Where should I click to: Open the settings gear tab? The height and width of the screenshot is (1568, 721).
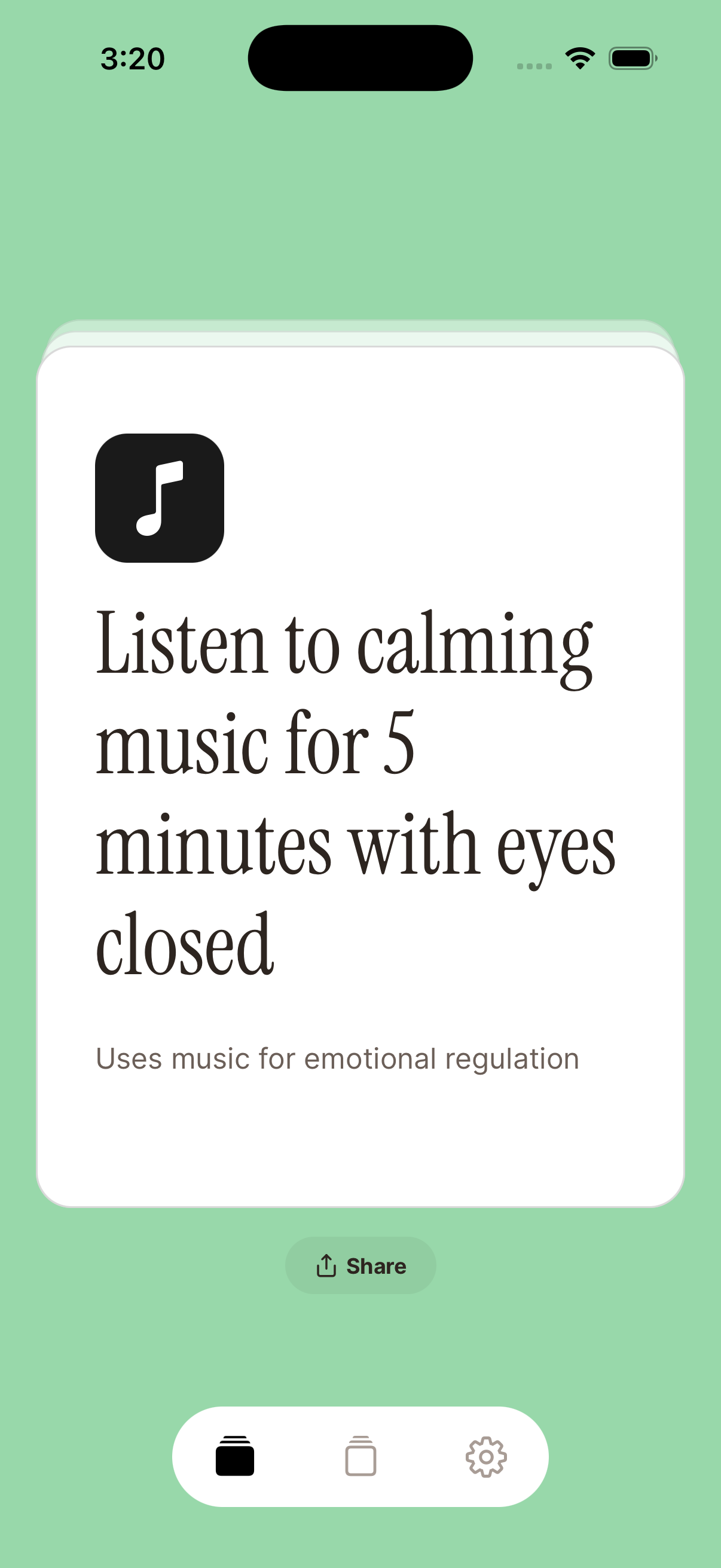[x=485, y=1456]
